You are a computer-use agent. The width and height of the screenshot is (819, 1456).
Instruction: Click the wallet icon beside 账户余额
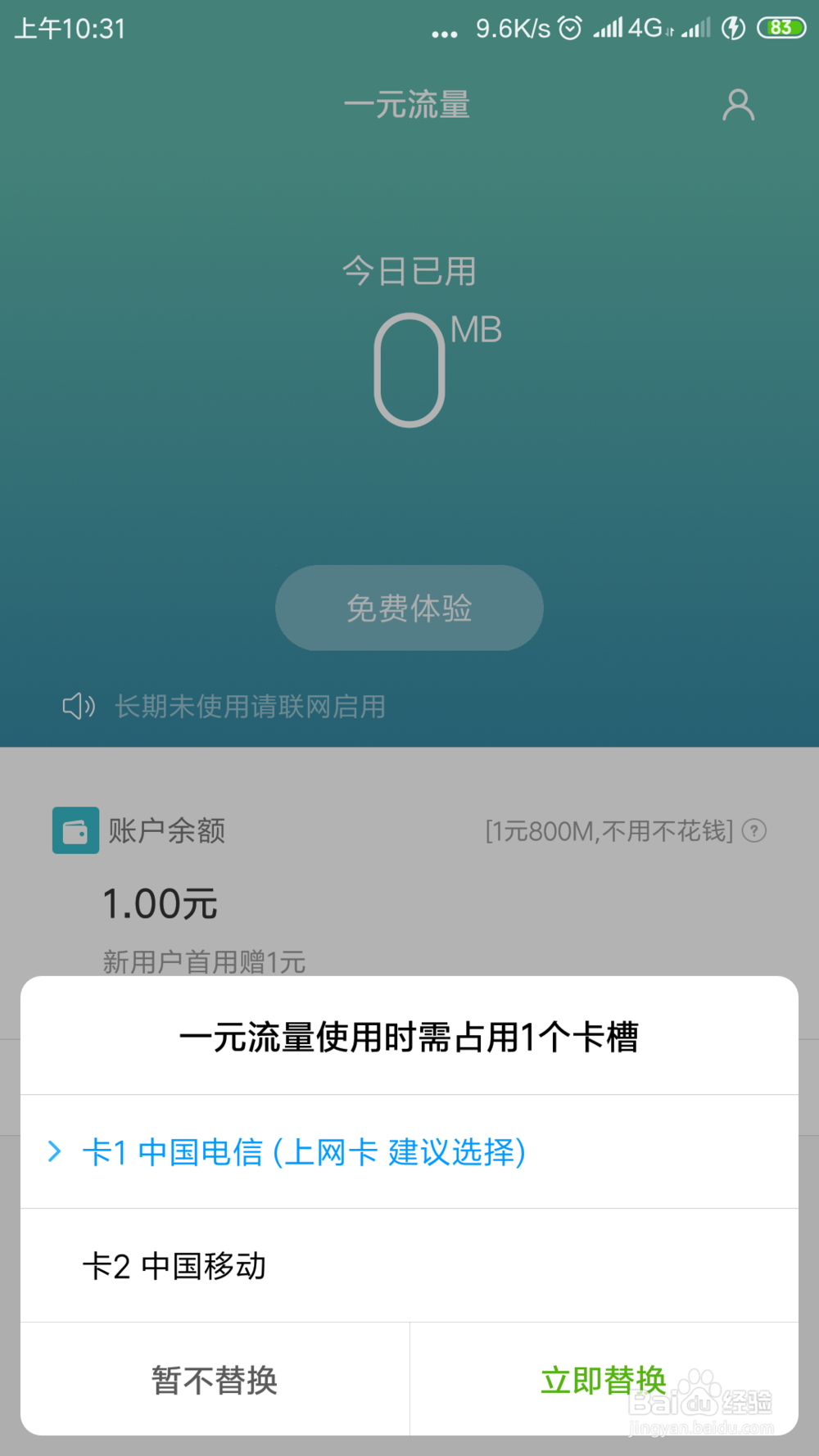(75, 830)
